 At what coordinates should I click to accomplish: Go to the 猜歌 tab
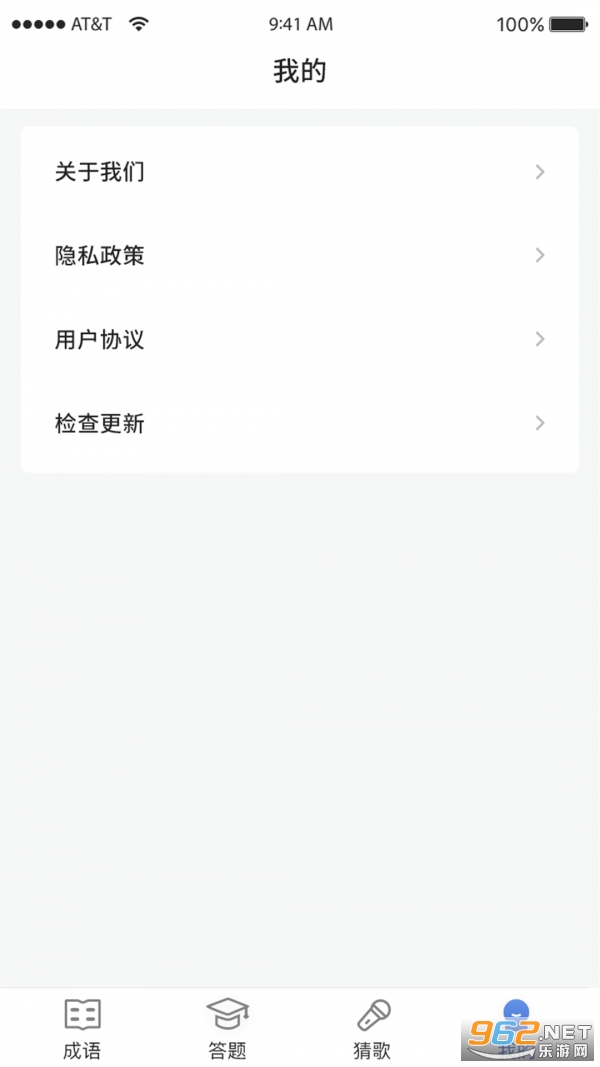372,1028
